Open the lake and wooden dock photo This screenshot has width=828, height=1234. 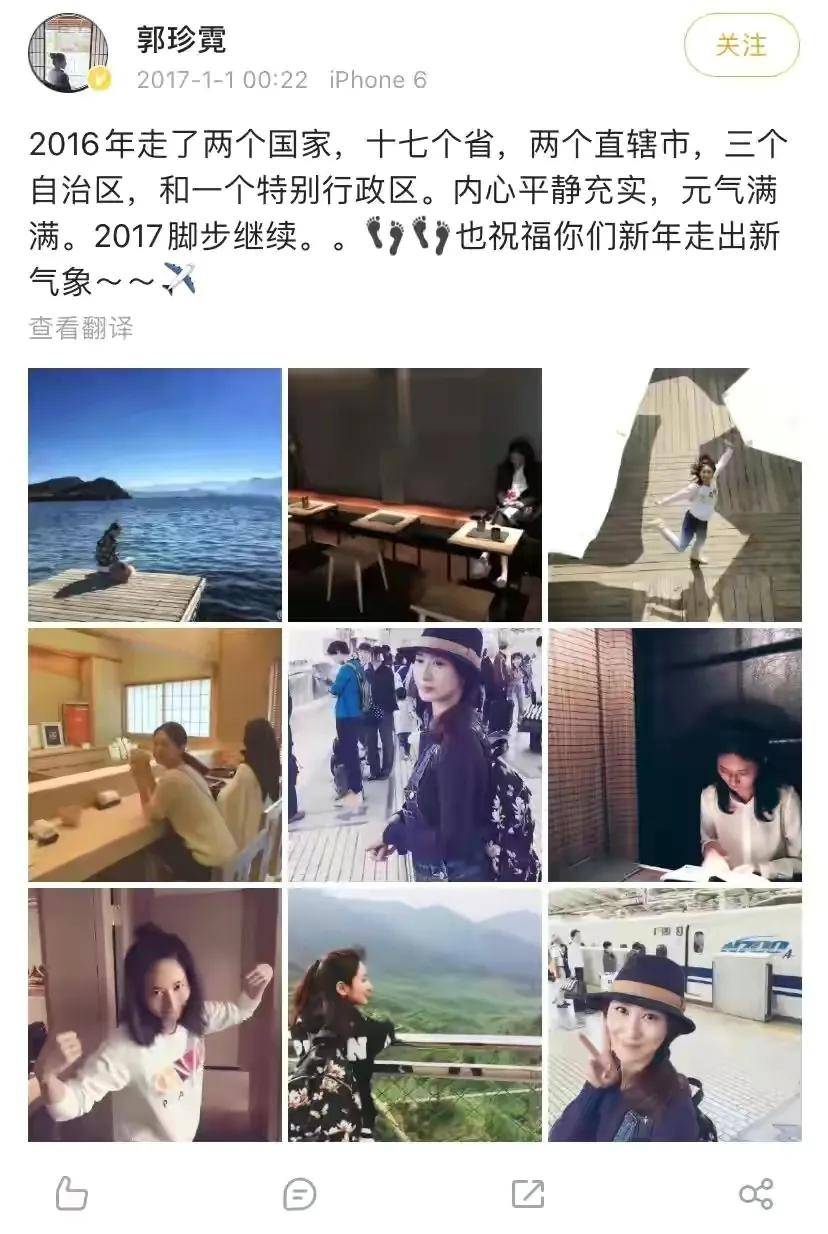(x=155, y=495)
